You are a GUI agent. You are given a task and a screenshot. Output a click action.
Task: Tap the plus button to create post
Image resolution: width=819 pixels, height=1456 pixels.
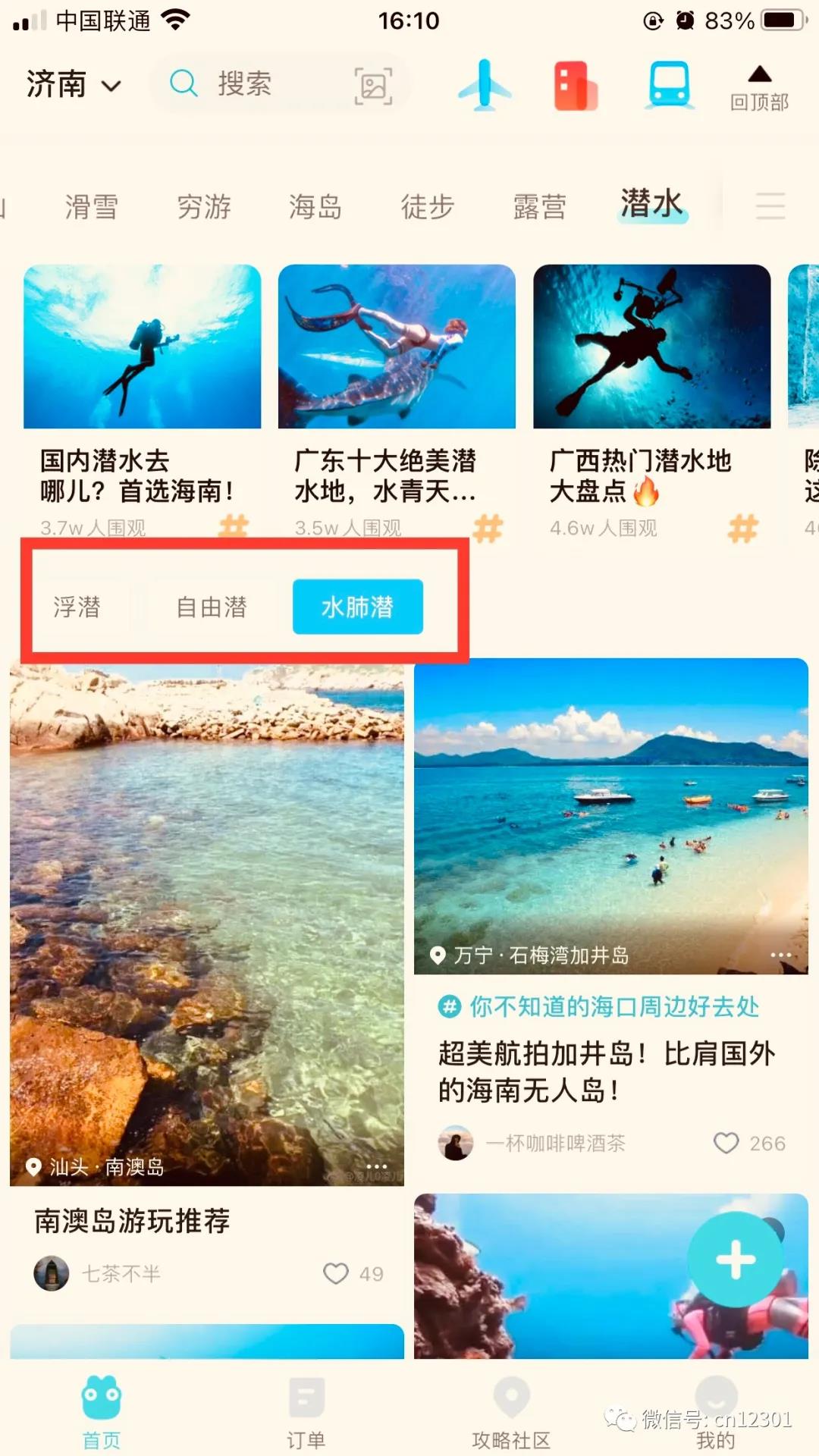tap(735, 1260)
